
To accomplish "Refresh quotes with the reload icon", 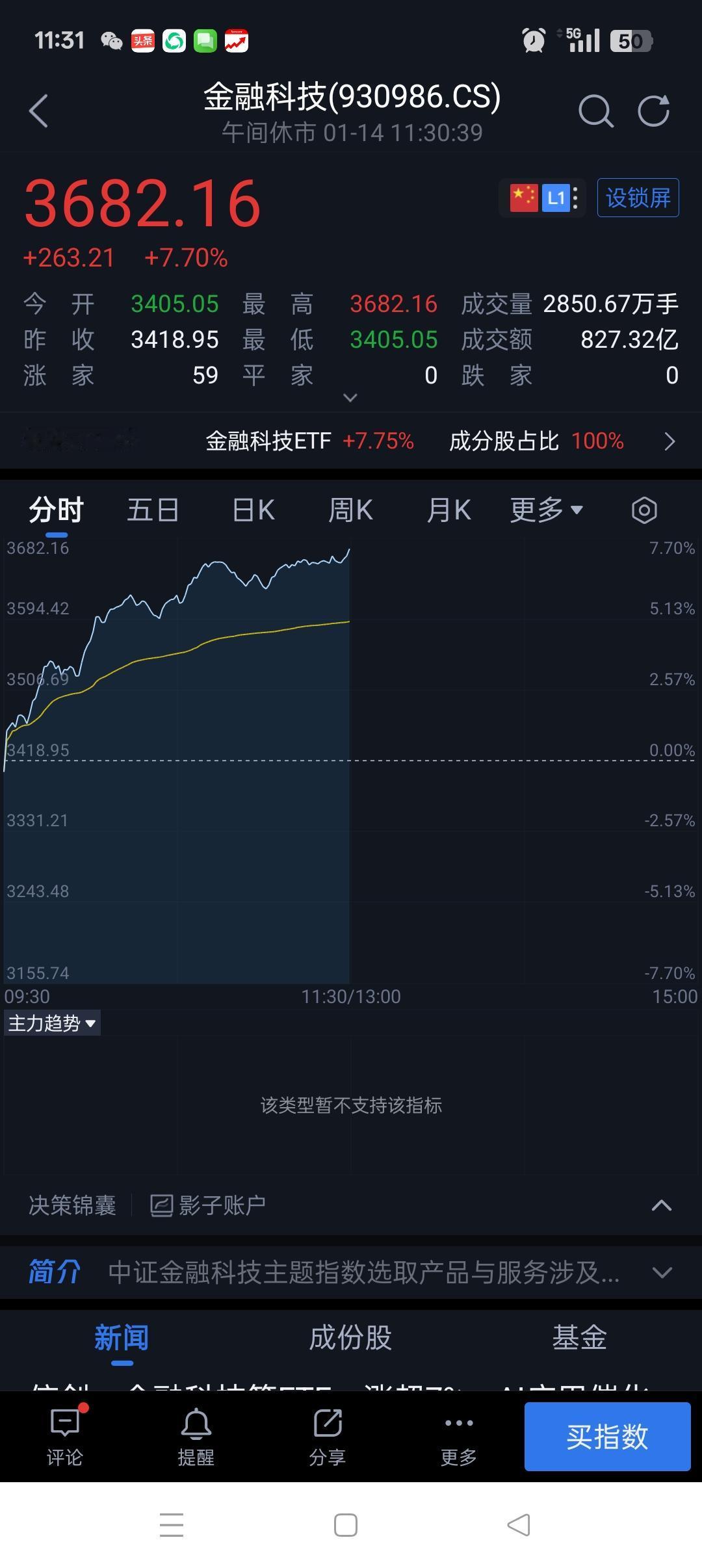I will click(653, 111).
